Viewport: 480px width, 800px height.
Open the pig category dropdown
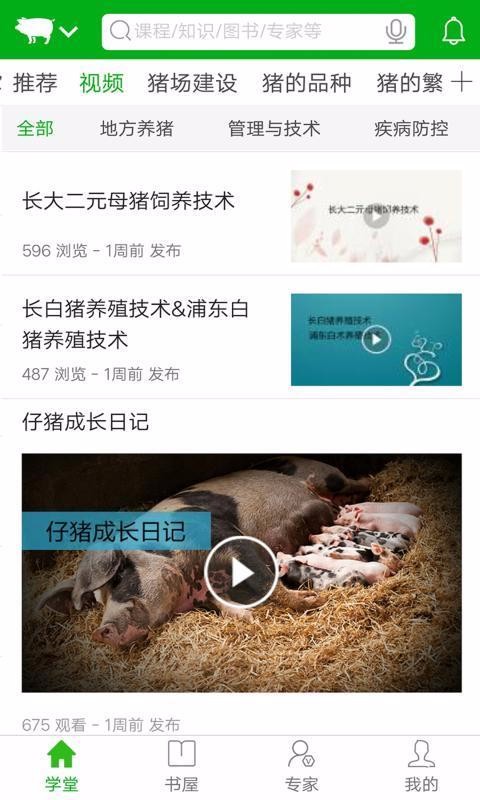[46, 31]
